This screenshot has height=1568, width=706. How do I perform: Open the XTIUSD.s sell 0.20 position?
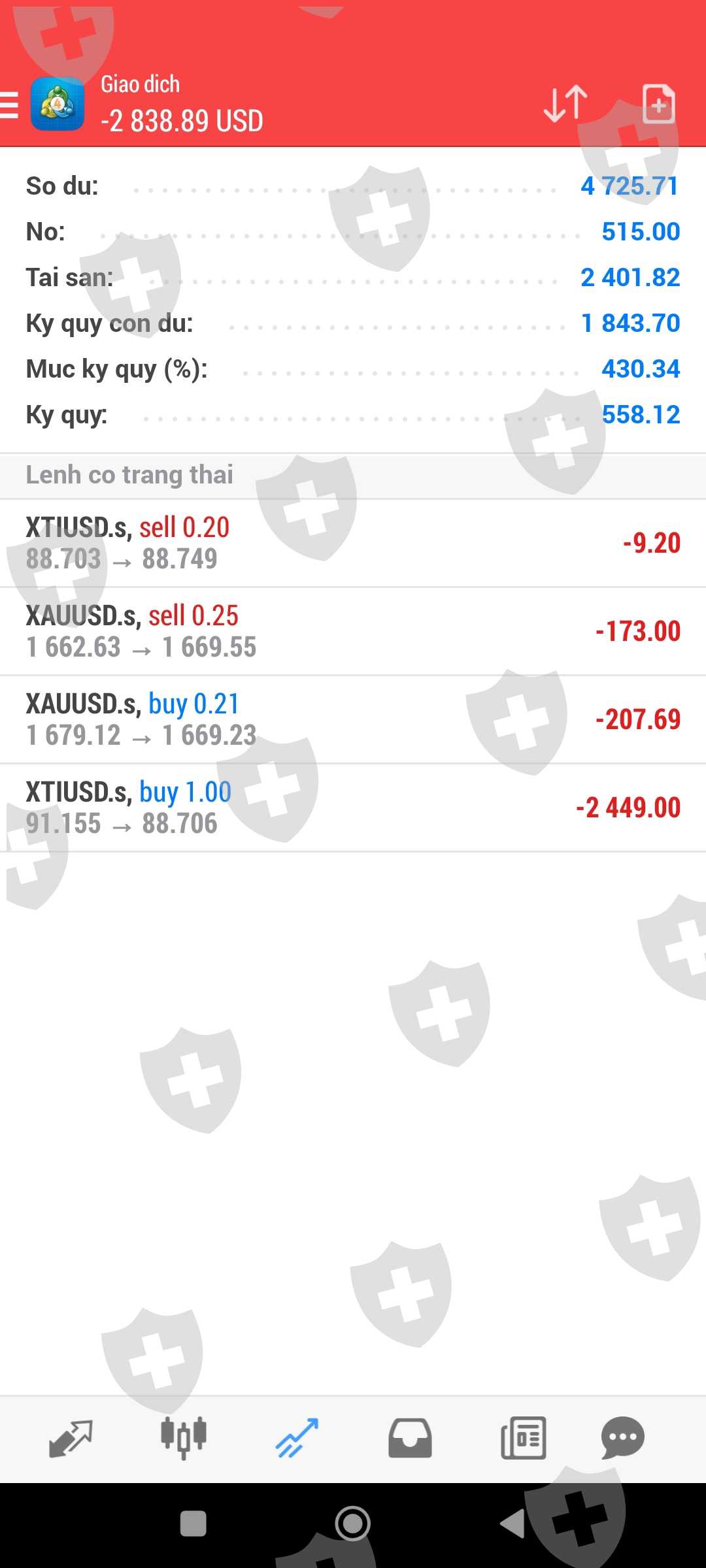click(x=353, y=543)
